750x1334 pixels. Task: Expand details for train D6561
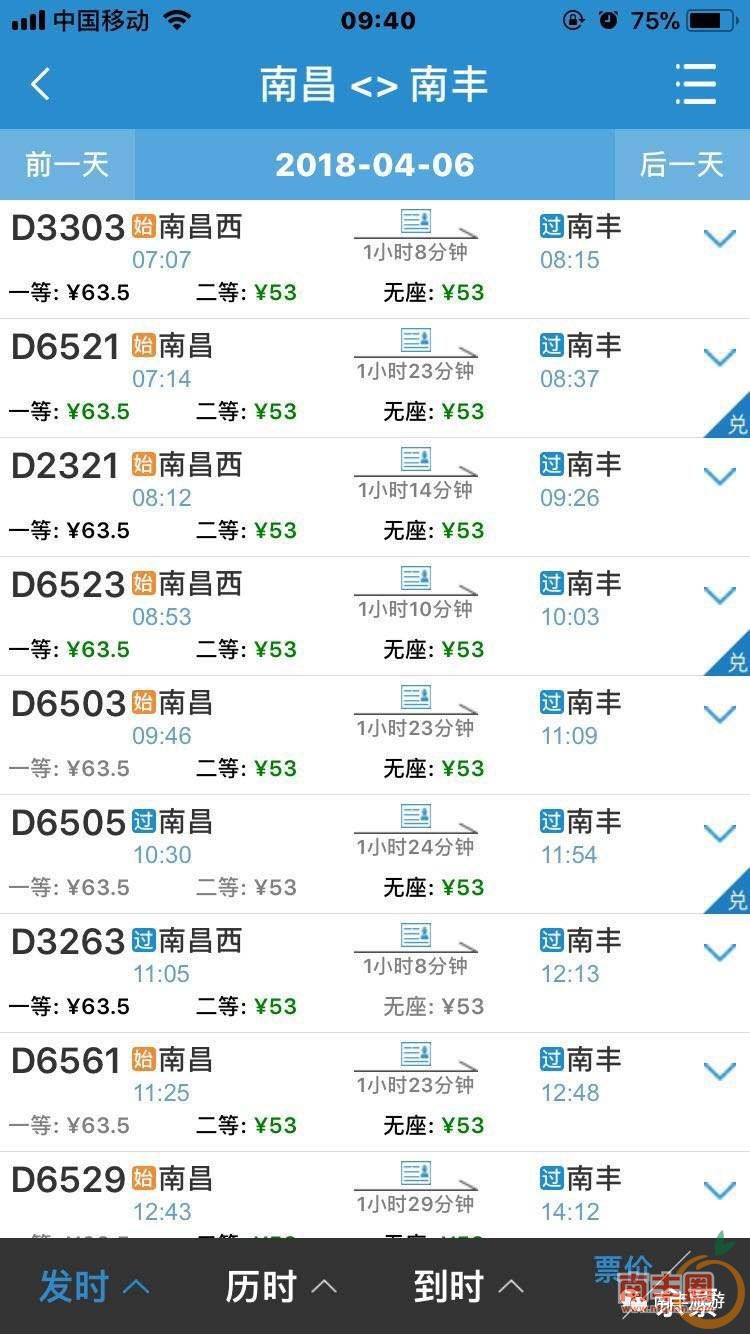[719, 1071]
